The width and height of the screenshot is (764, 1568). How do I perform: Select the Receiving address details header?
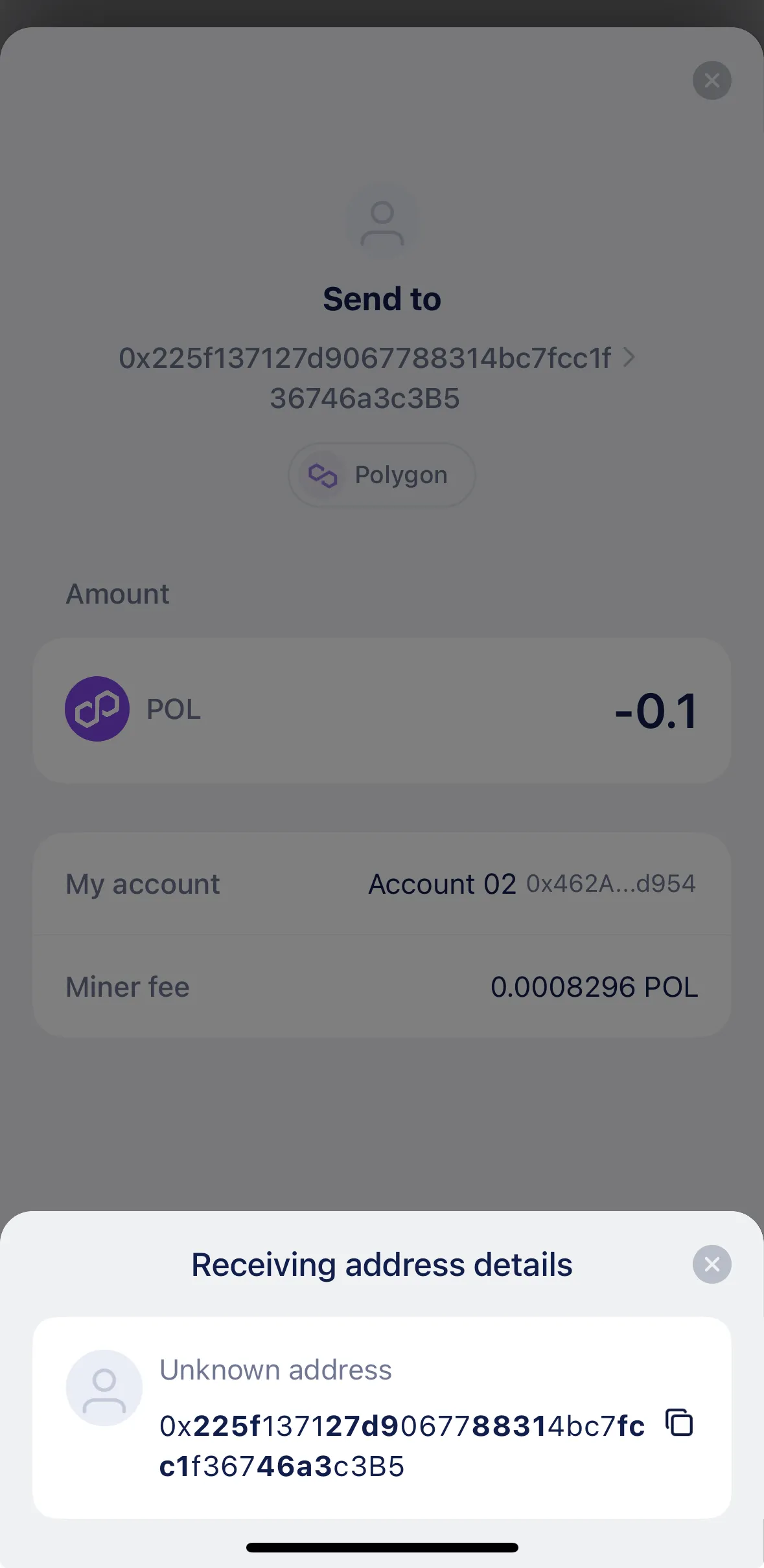click(x=381, y=1264)
